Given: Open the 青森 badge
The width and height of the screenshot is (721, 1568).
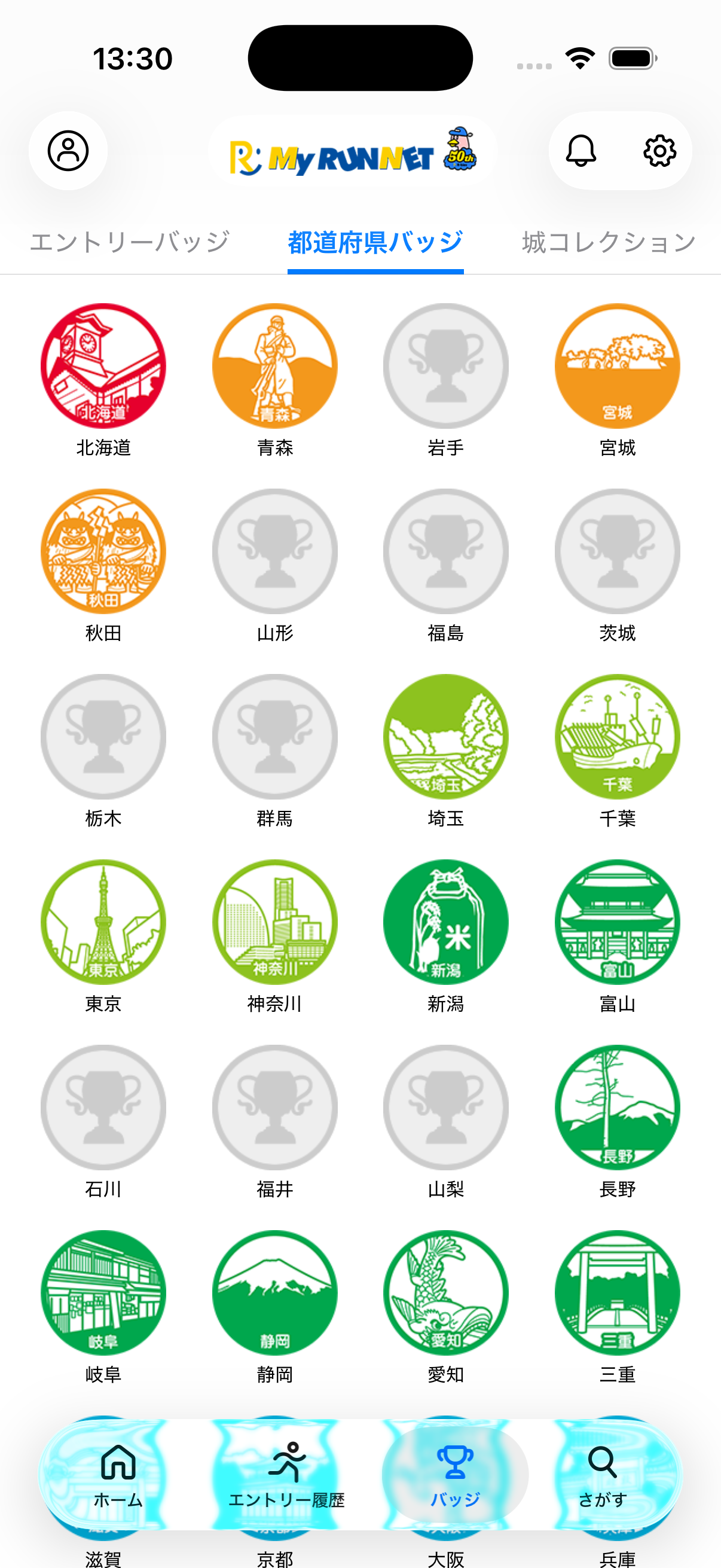Looking at the screenshot, I should click(275, 366).
